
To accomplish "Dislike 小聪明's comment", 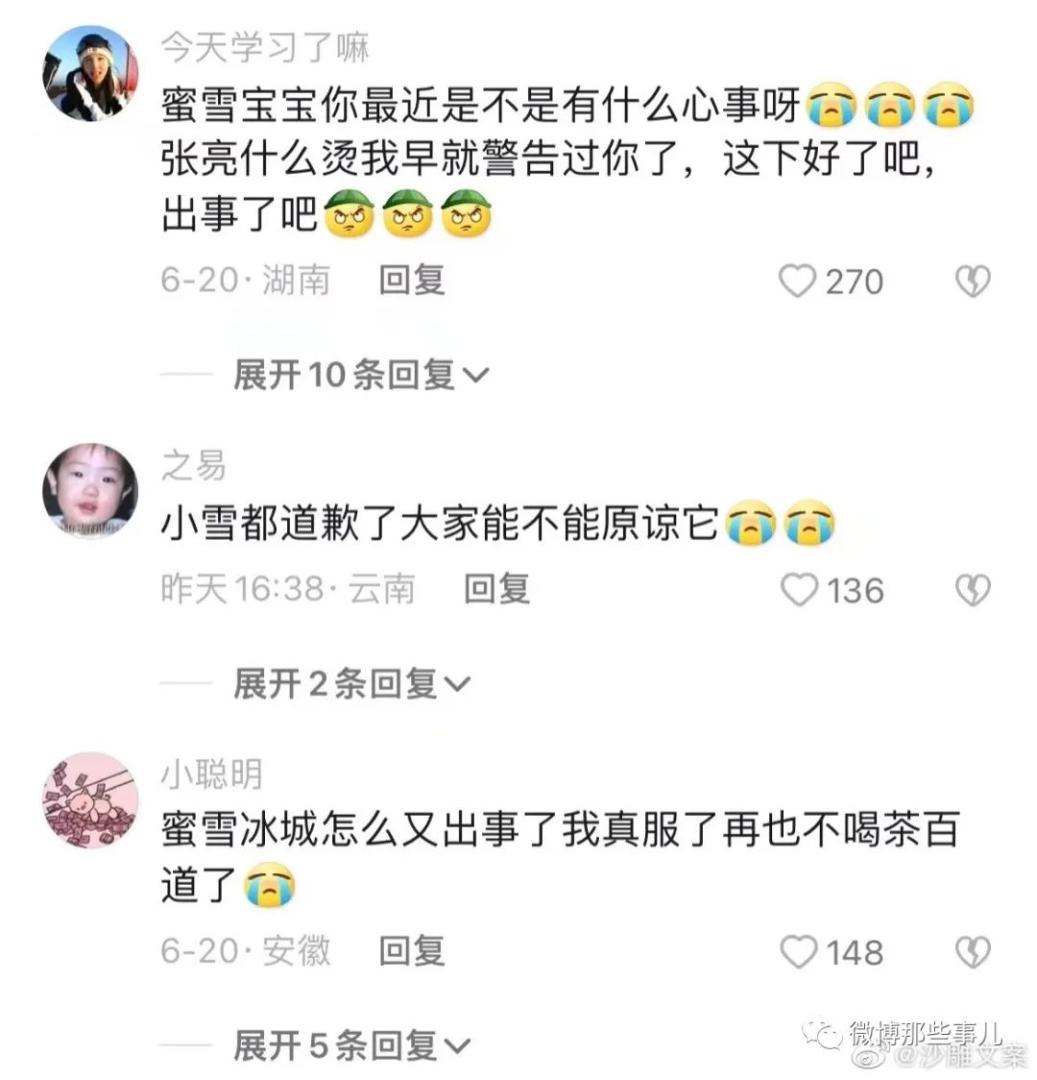I will (972, 952).
